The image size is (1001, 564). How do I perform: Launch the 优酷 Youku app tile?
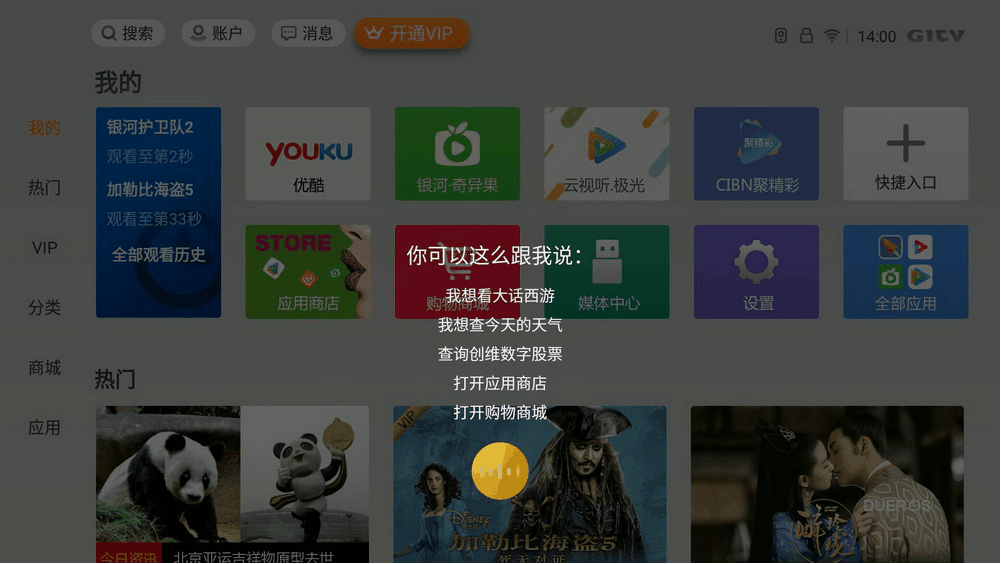(308, 153)
